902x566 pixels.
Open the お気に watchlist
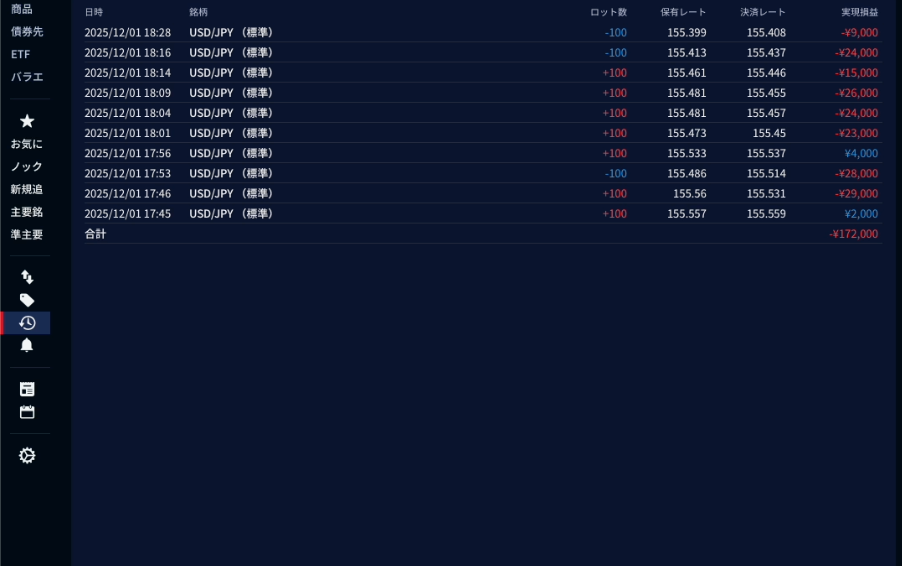(27, 144)
